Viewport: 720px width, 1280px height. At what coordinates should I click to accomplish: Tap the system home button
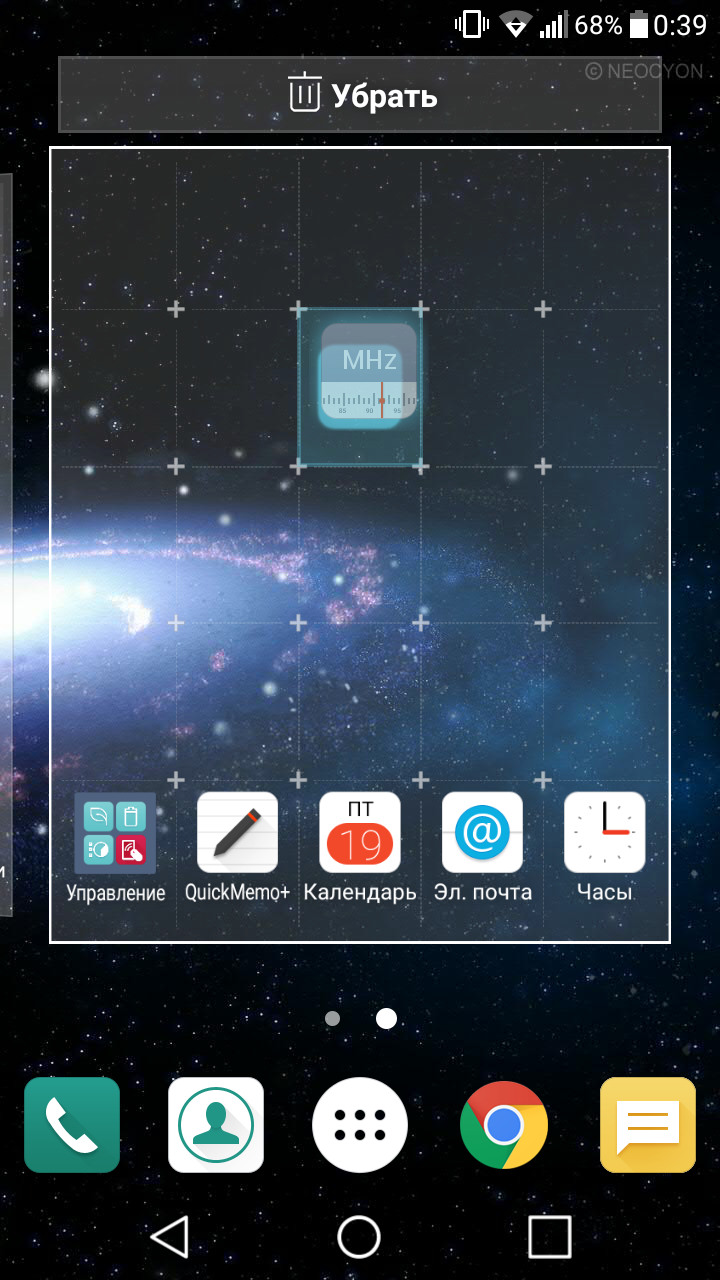click(x=360, y=1237)
